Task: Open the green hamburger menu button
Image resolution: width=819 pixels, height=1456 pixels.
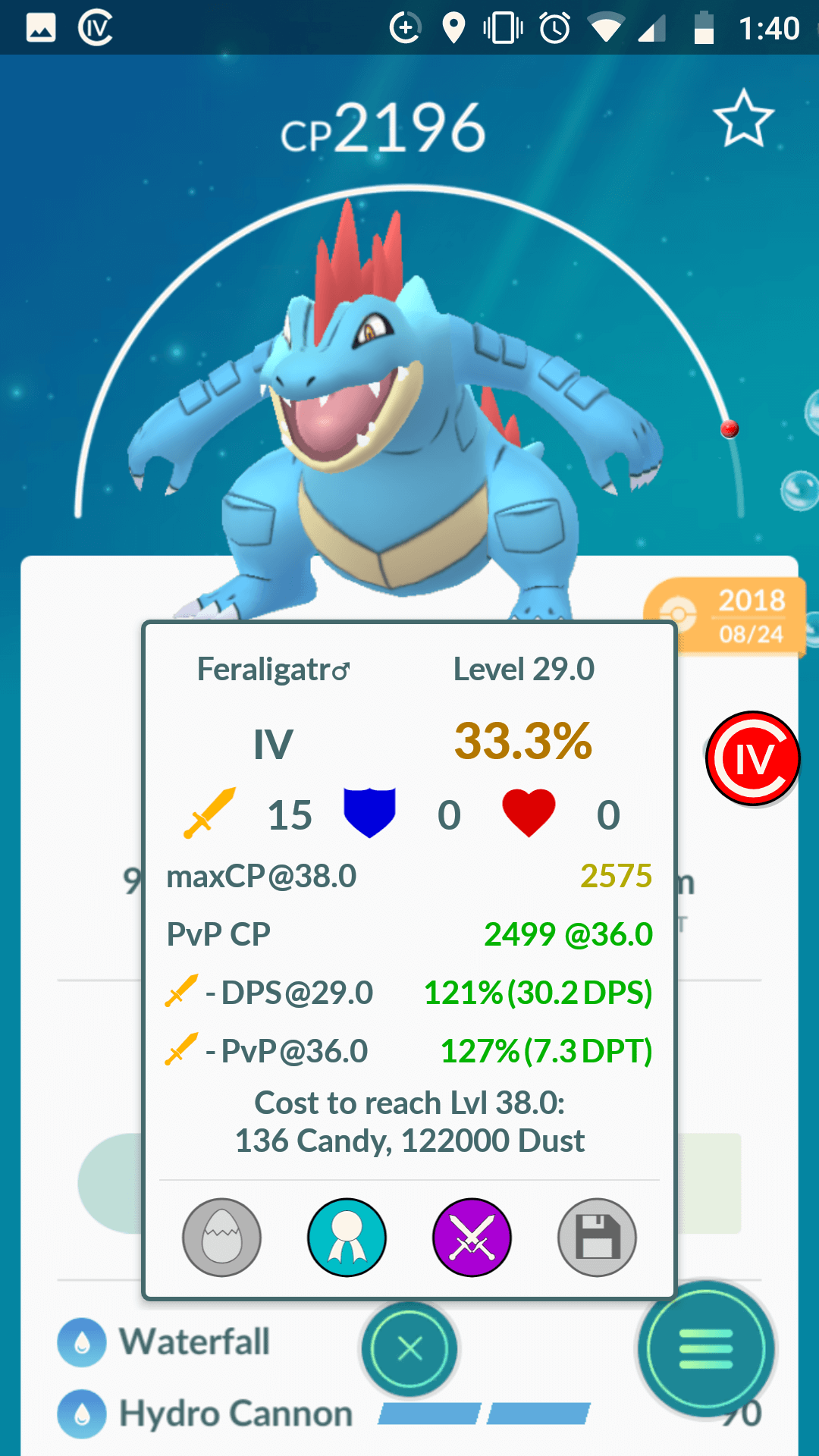Action: [706, 1349]
